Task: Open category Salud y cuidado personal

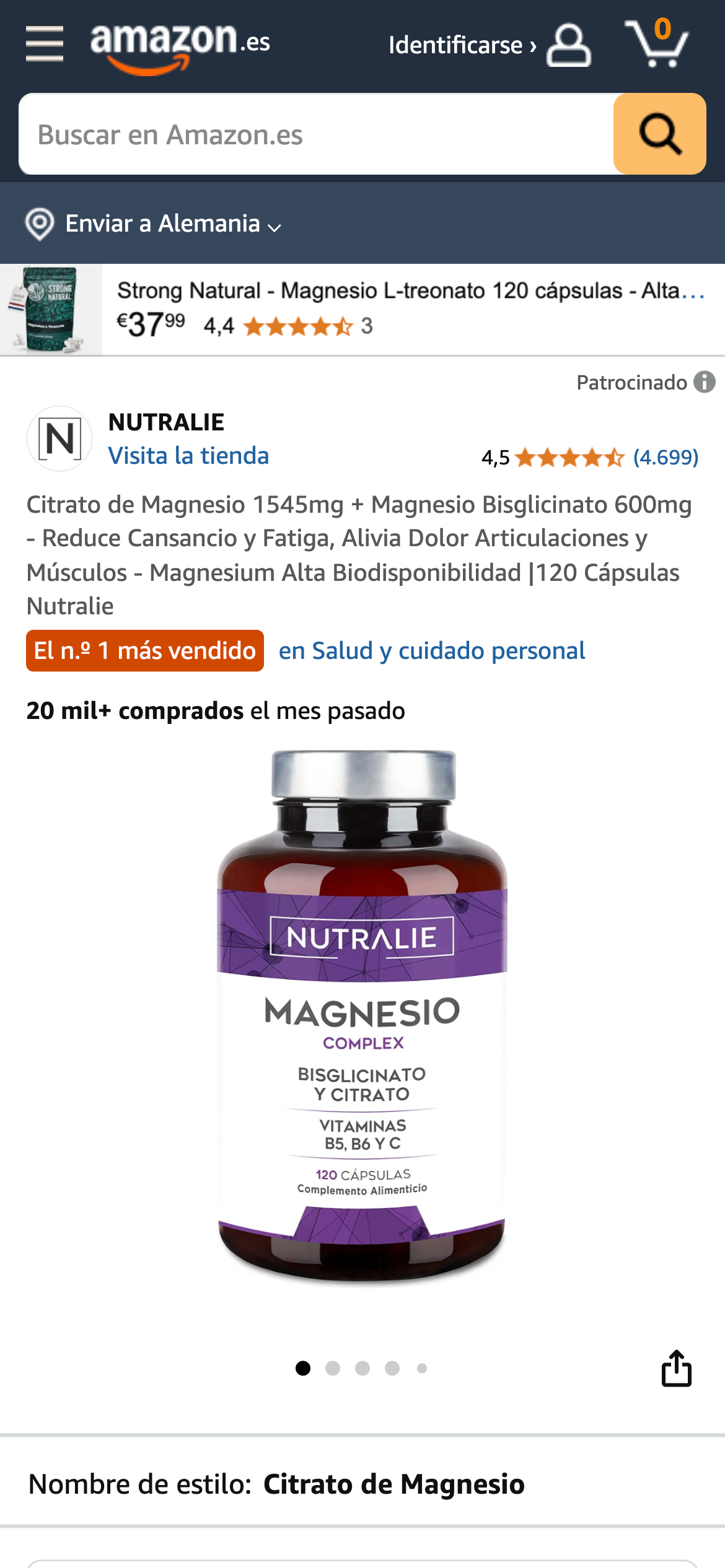Action: click(431, 651)
